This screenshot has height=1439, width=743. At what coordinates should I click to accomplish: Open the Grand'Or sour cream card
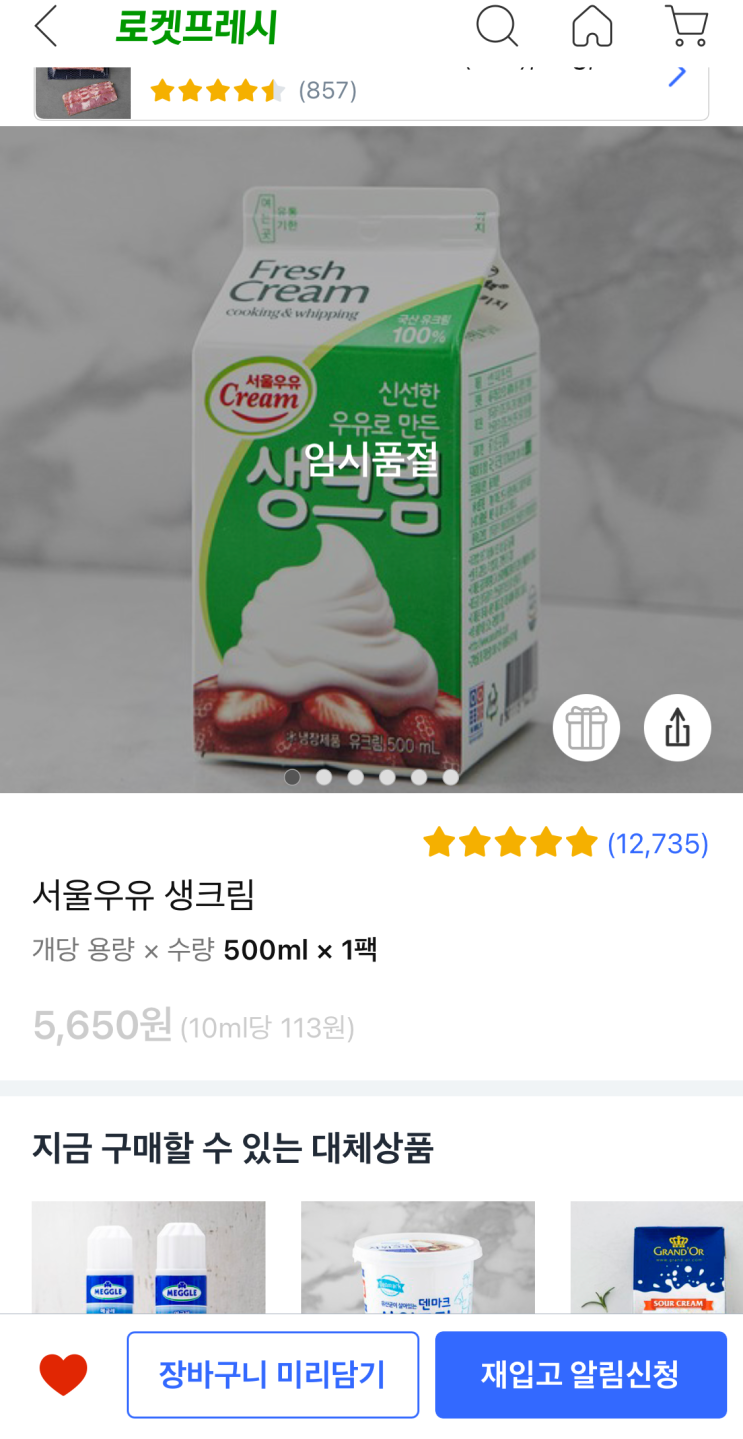pos(658,1258)
